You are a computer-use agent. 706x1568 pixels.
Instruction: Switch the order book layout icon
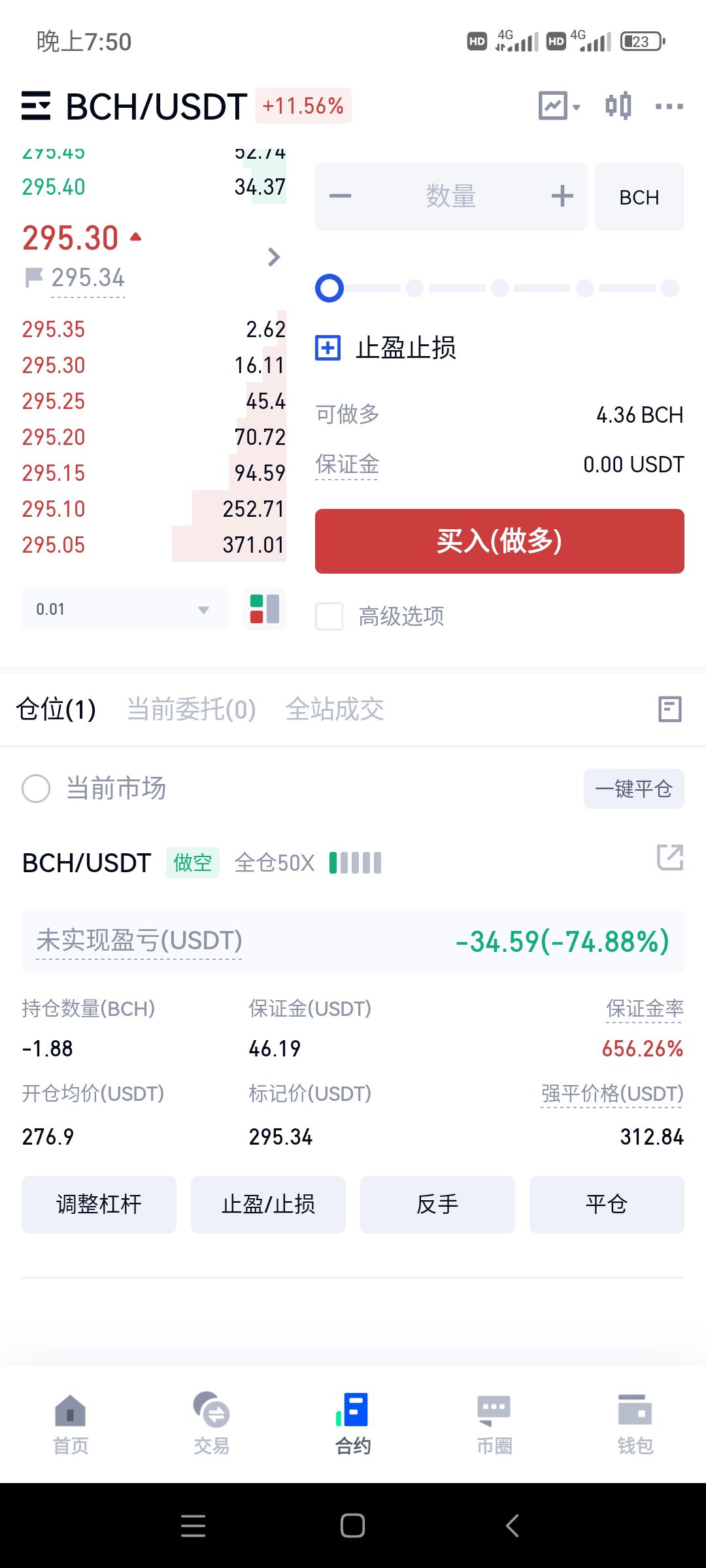265,609
